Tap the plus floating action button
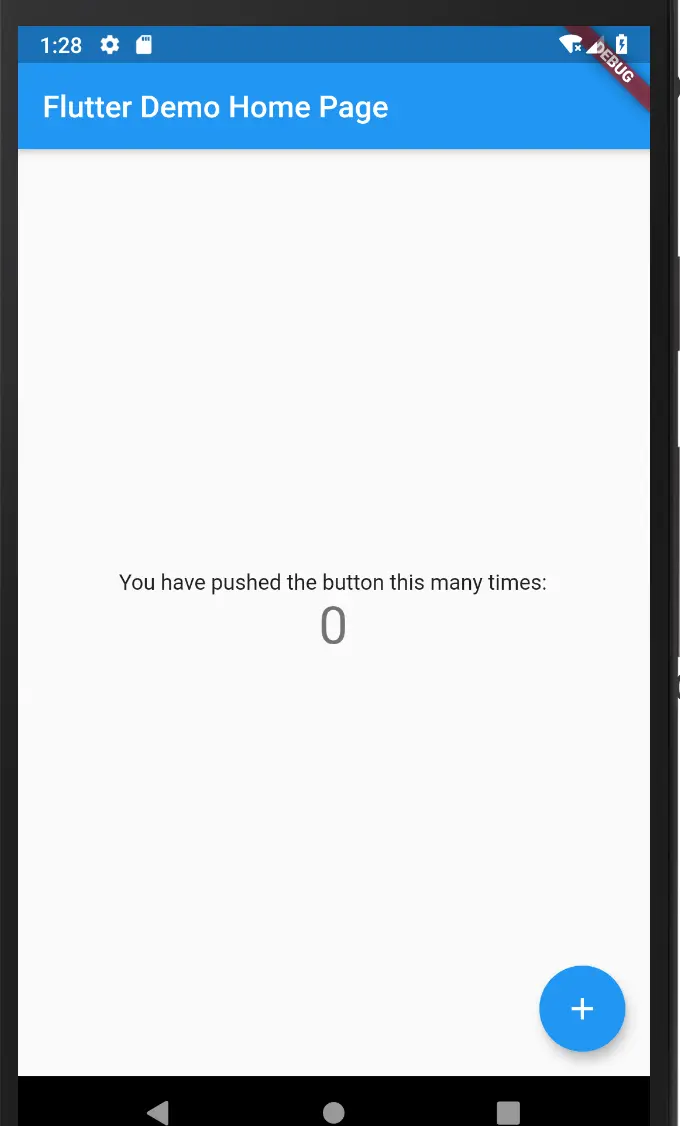 [x=582, y=1008]
